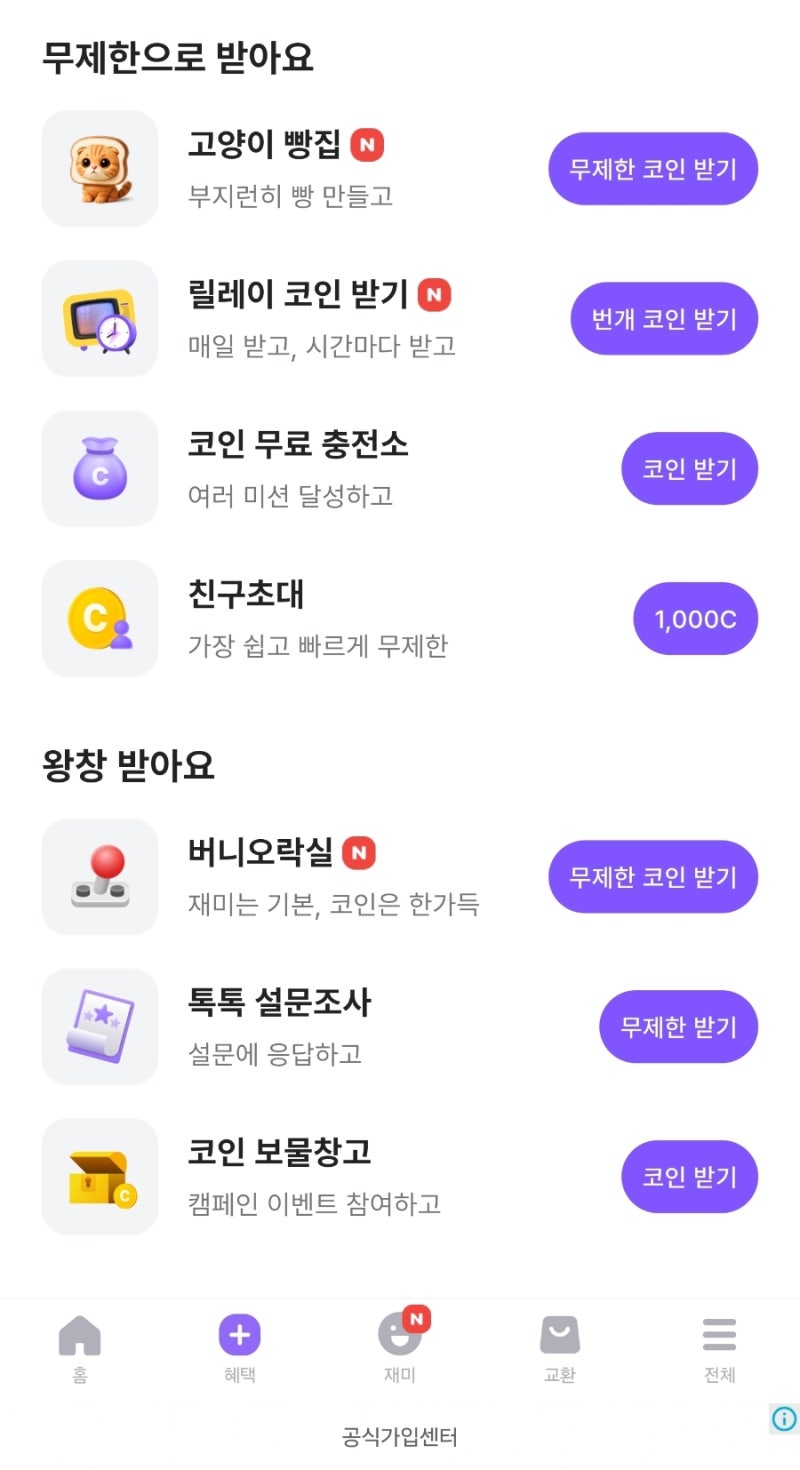This screenshot has width=800, height=1470.
Task: Tap the info circle icon at bottom right
Action: pyautogui.click(x=785, y=1418)
